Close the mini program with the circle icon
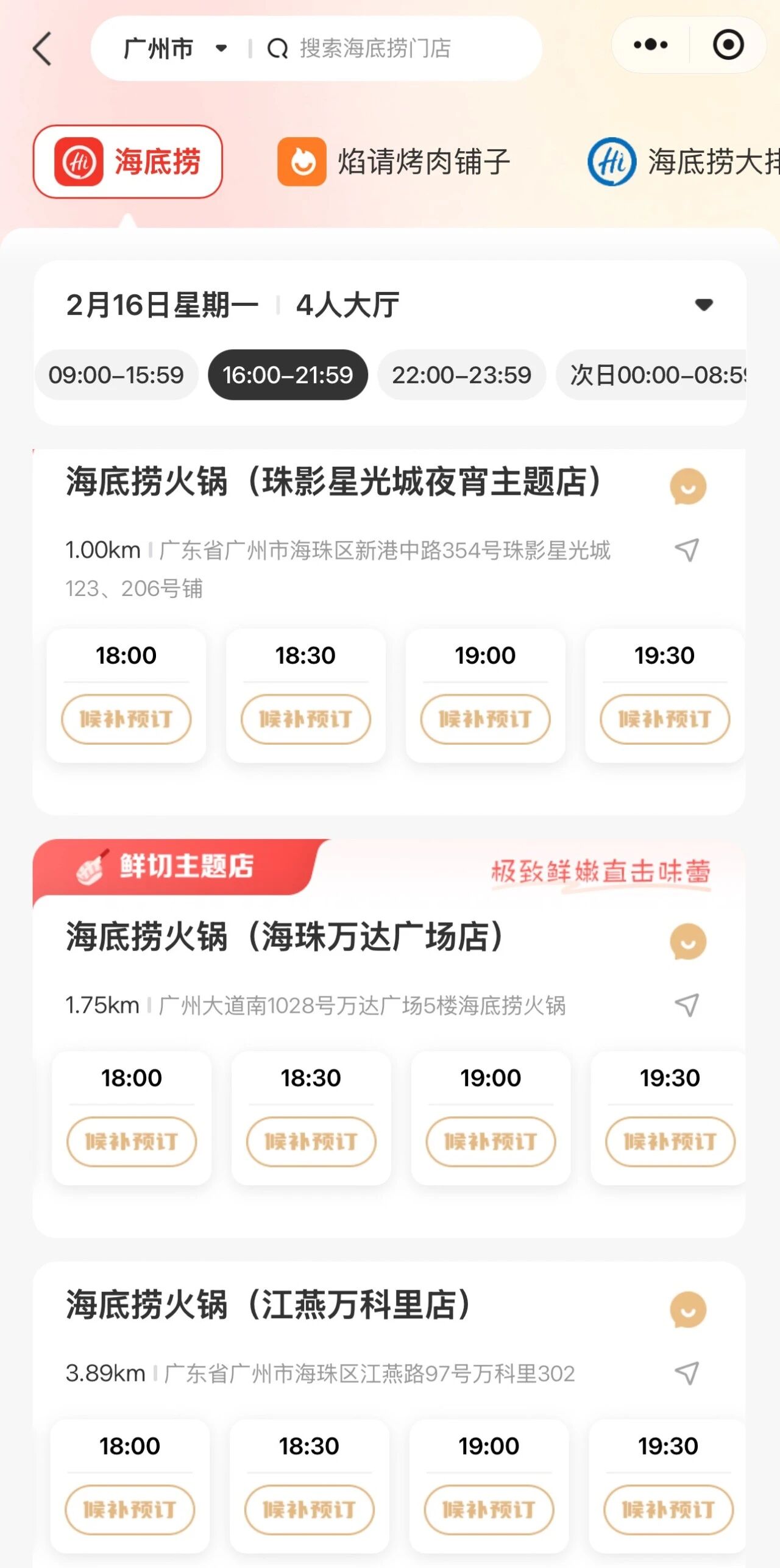 coord(728,45)
